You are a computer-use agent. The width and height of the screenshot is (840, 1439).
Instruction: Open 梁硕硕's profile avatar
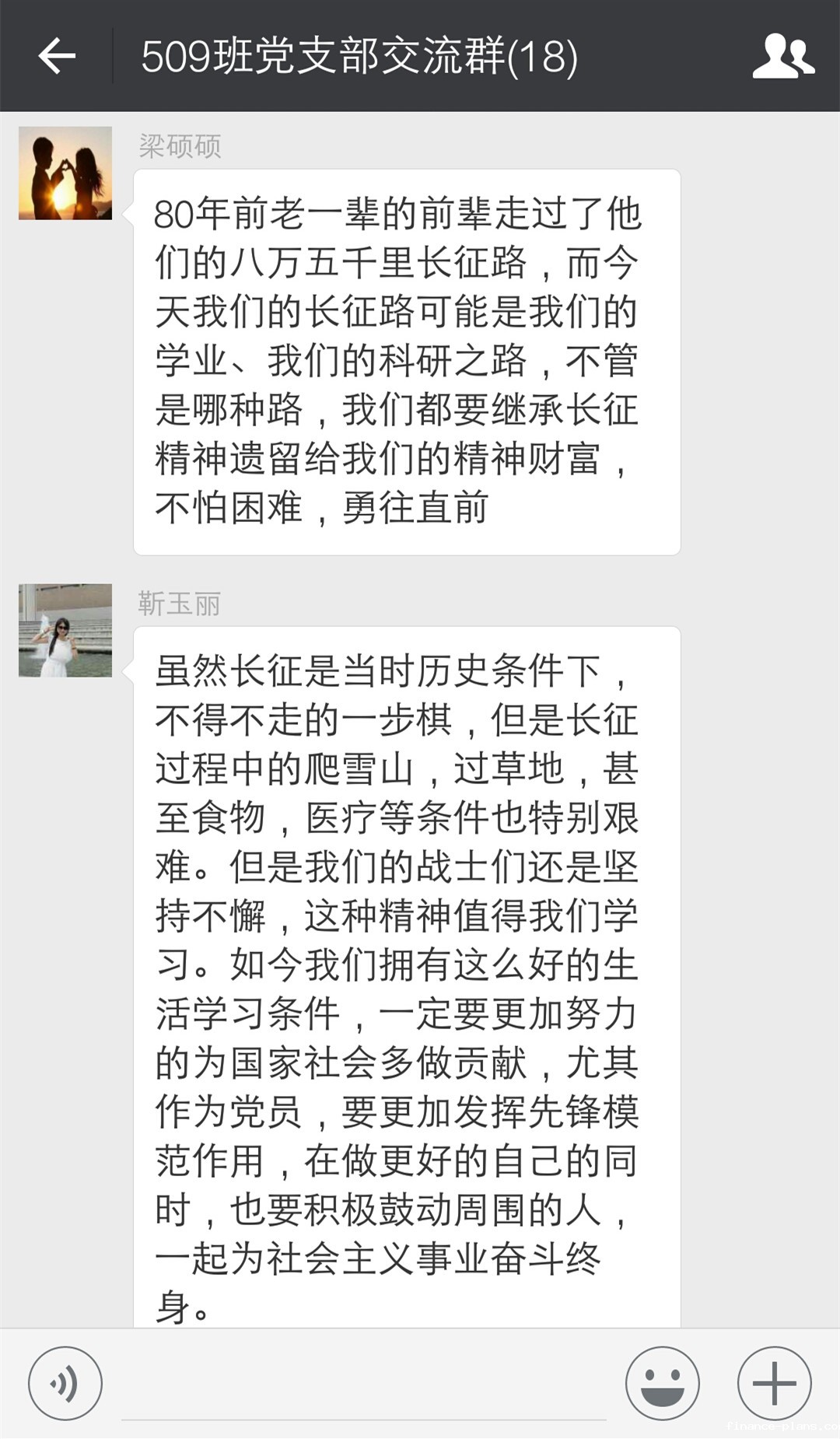65,173
